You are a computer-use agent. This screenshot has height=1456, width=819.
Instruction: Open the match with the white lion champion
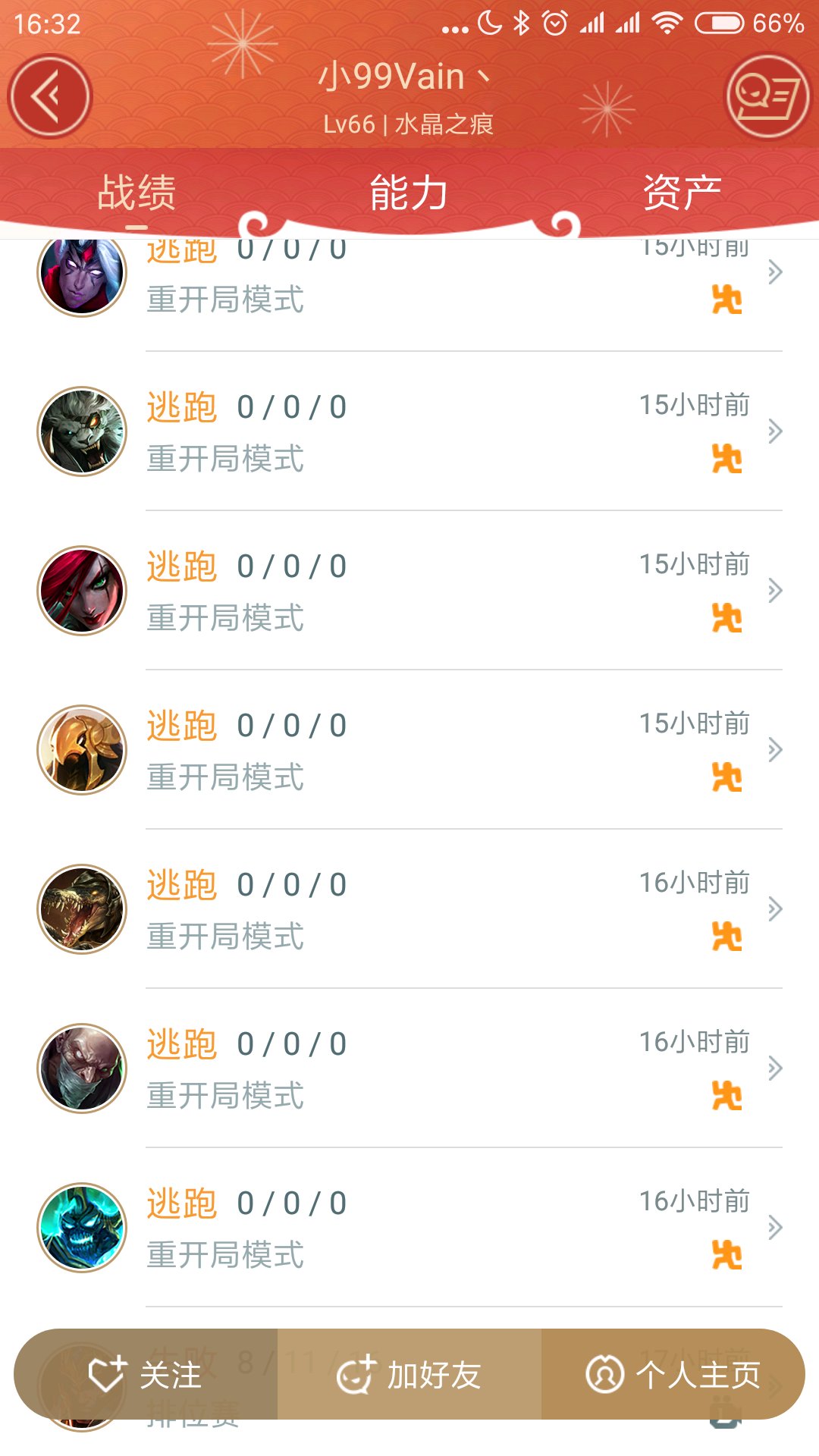pos(409,431)
